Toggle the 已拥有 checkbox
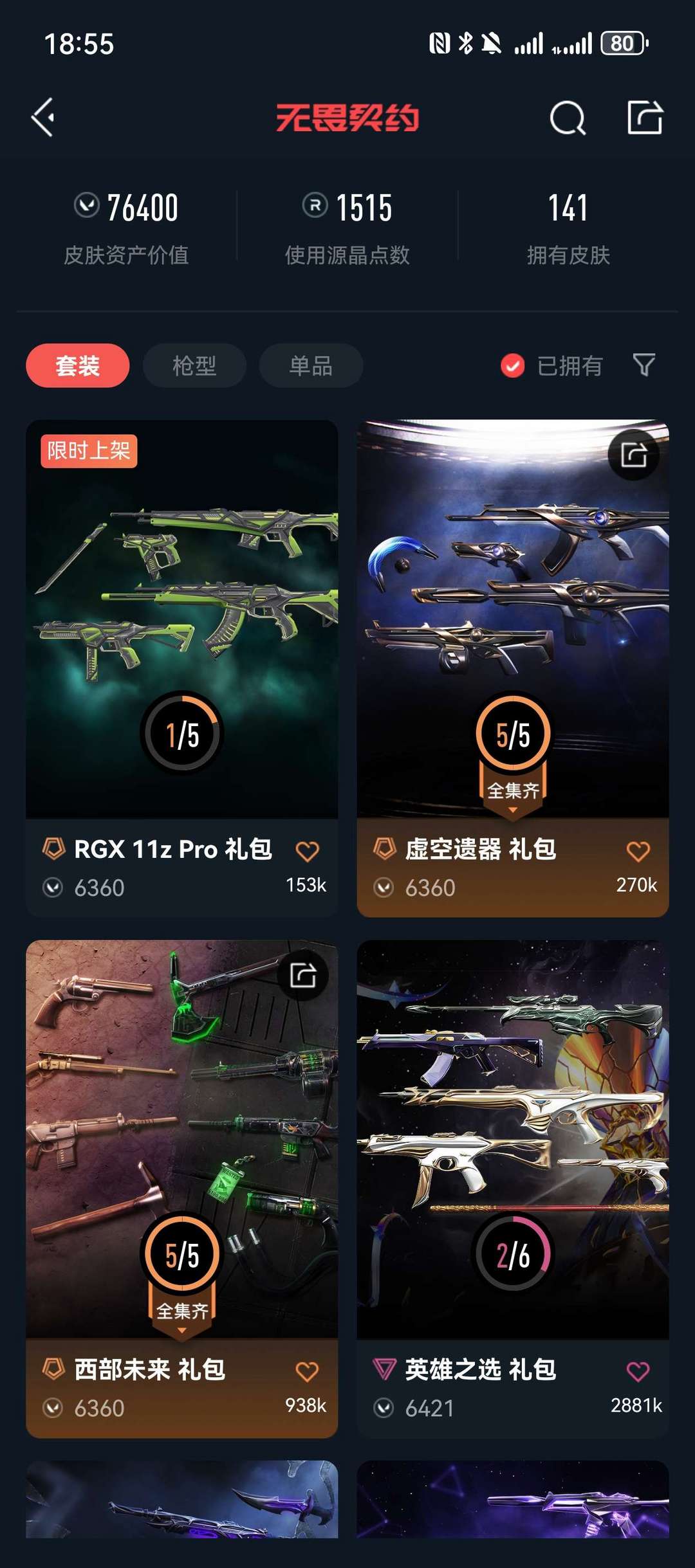Viewport: 695px width, 1568px height. click(513, 366)
